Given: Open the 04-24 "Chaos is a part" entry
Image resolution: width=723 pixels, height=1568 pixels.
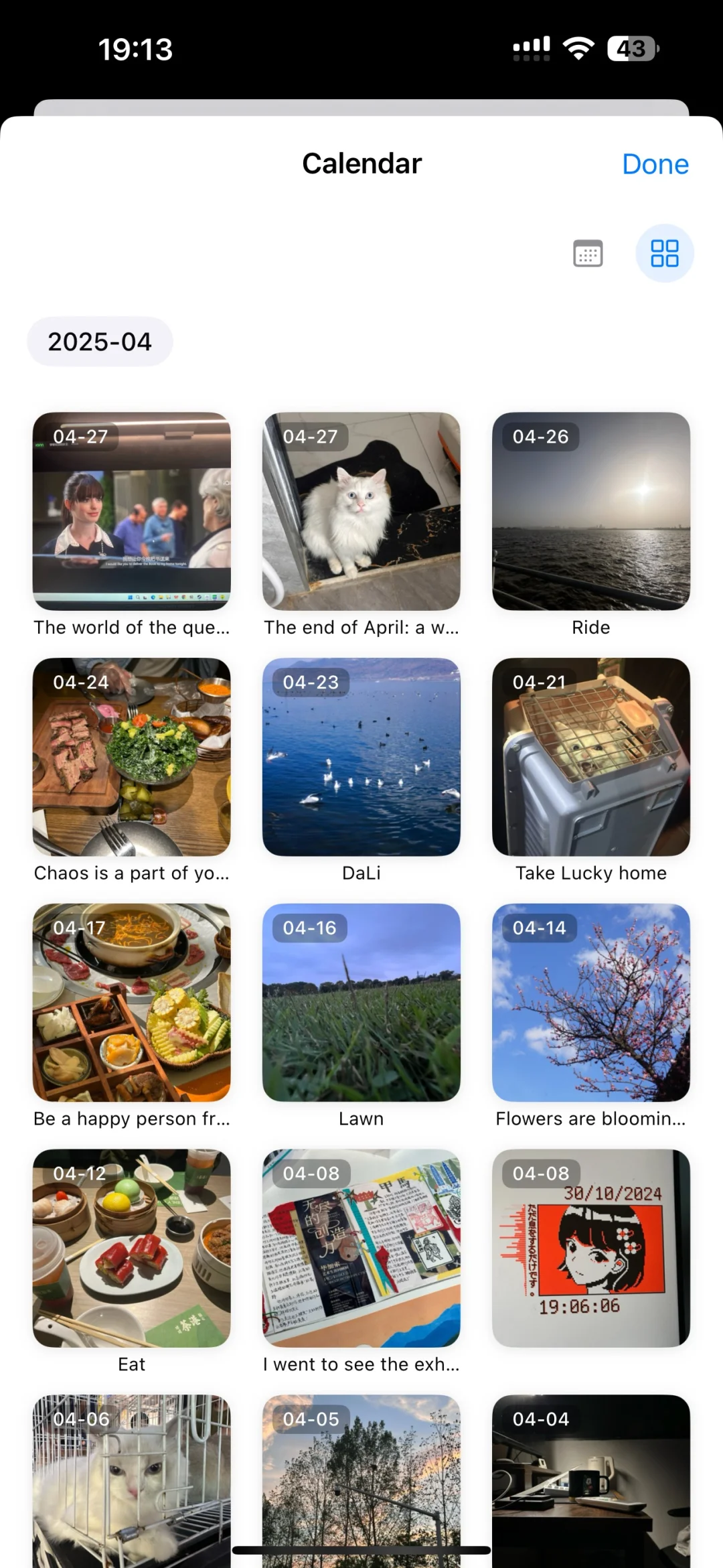Looking at the screenshot, I should tap(132, 757).
